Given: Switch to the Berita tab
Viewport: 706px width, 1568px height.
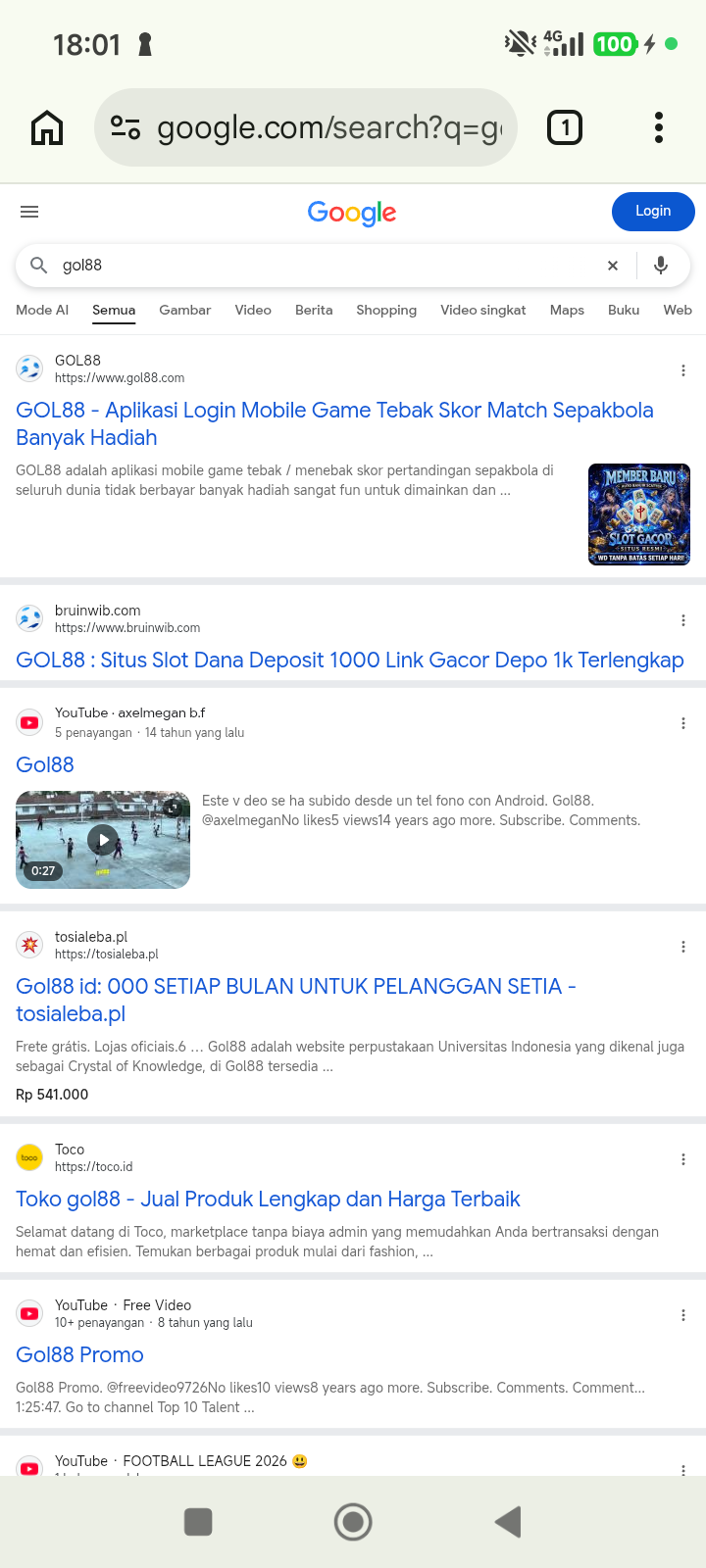Looking at the screenshot, I should (x=314, y=310).
